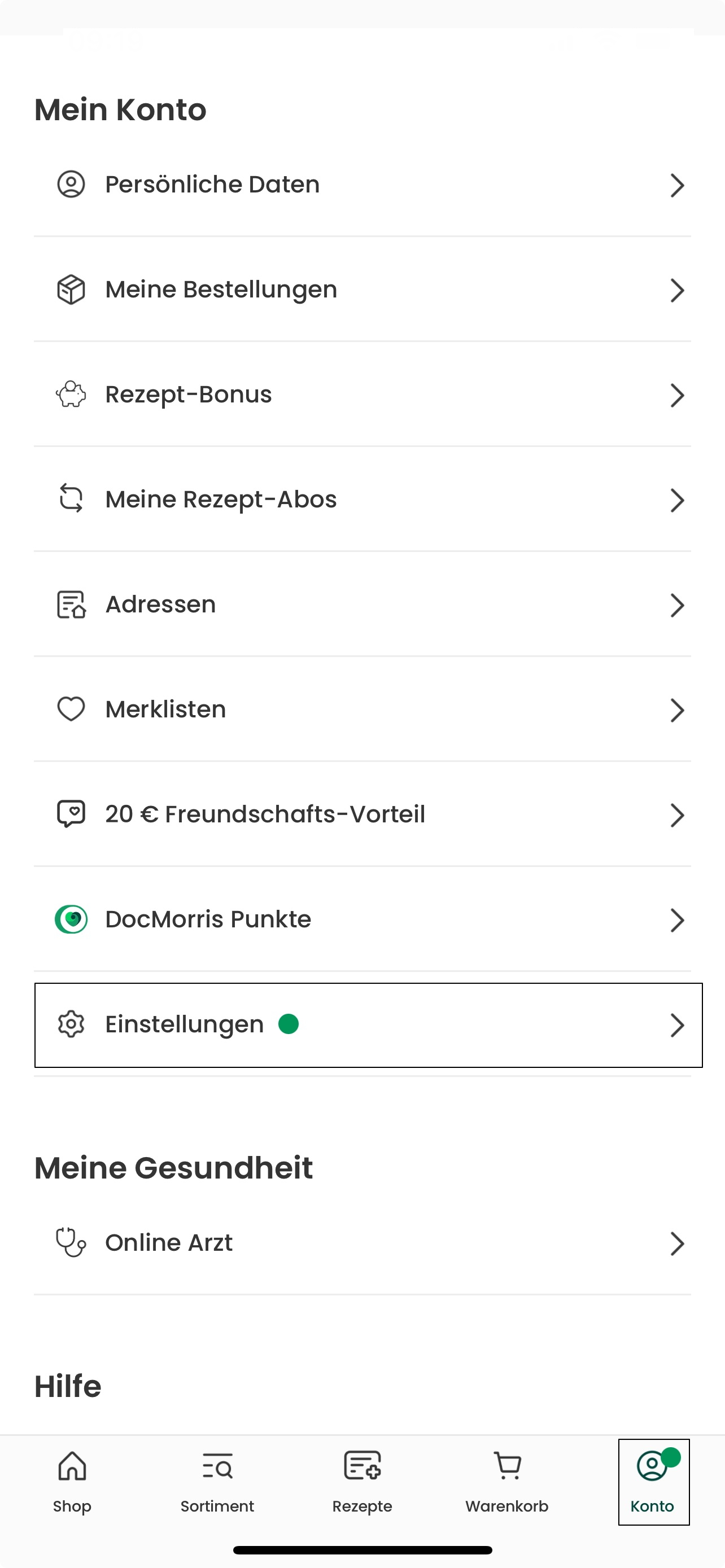Open Einstellungen using its chevron arrow
Screen dimensions: 725x1568
pos(678,1024)
